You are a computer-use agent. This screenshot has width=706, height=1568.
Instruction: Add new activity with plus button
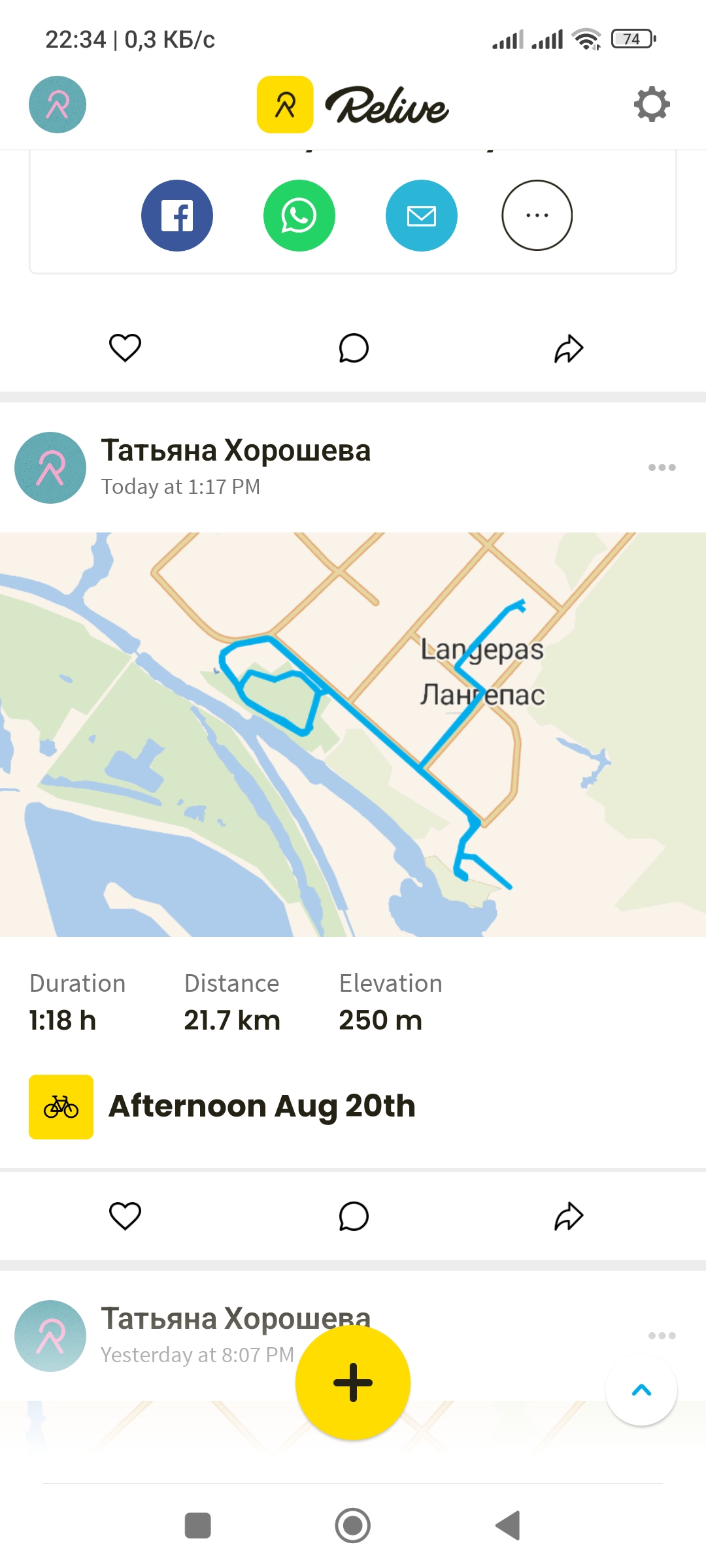[353, 1382]
